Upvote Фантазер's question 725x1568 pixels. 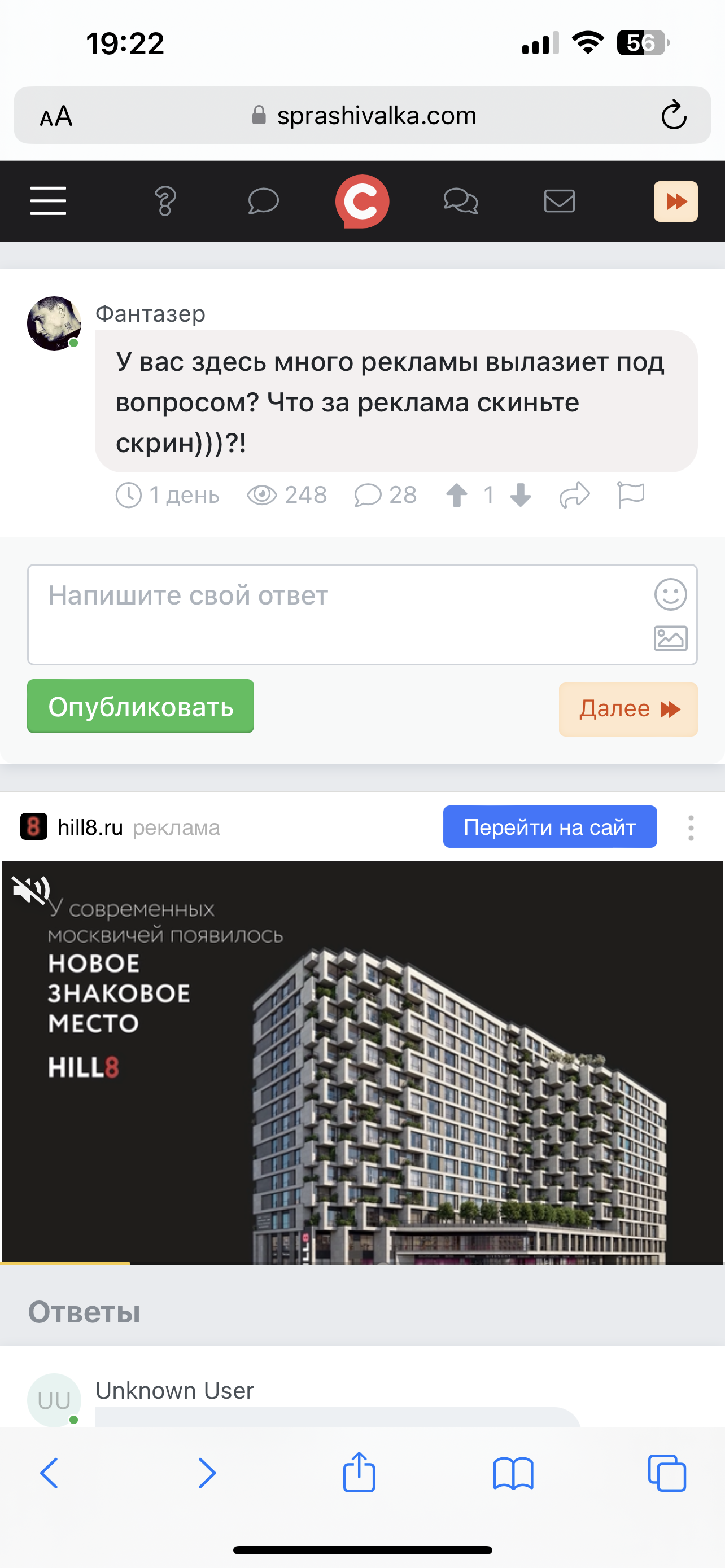click(457, 495)
